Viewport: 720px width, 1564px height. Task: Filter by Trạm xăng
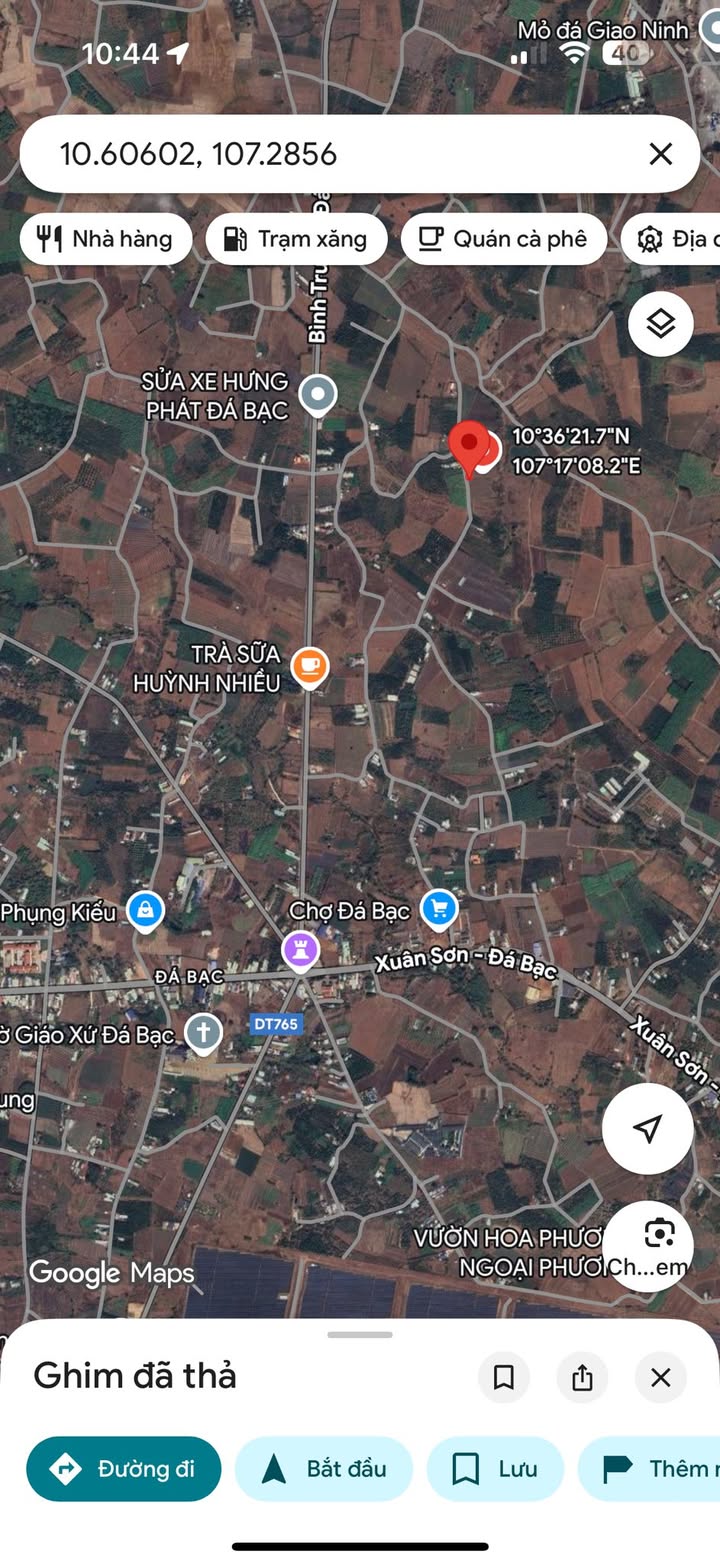(296, 239)
